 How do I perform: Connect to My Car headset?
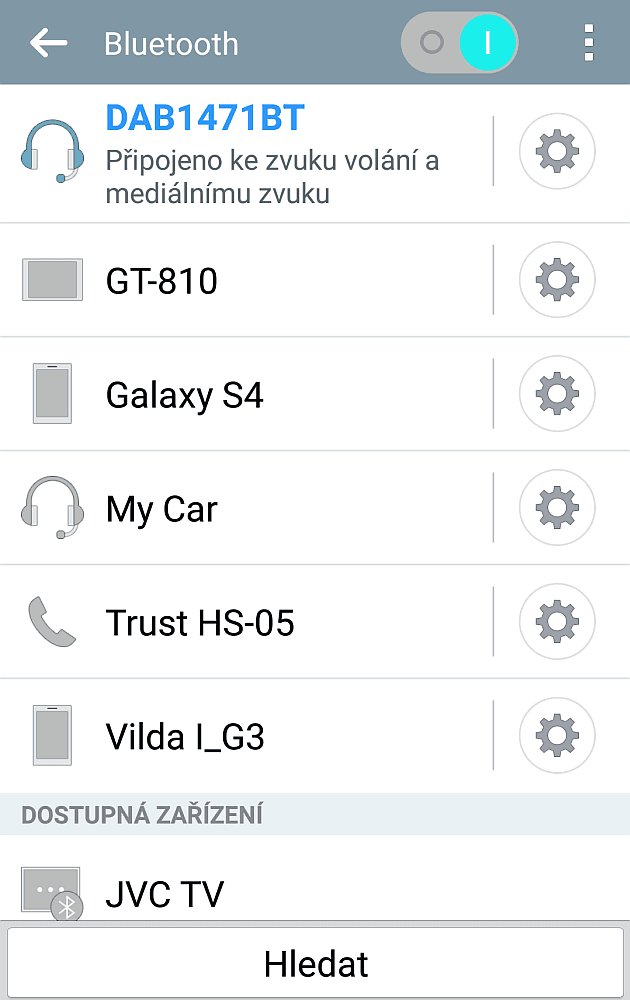point(250,509)
